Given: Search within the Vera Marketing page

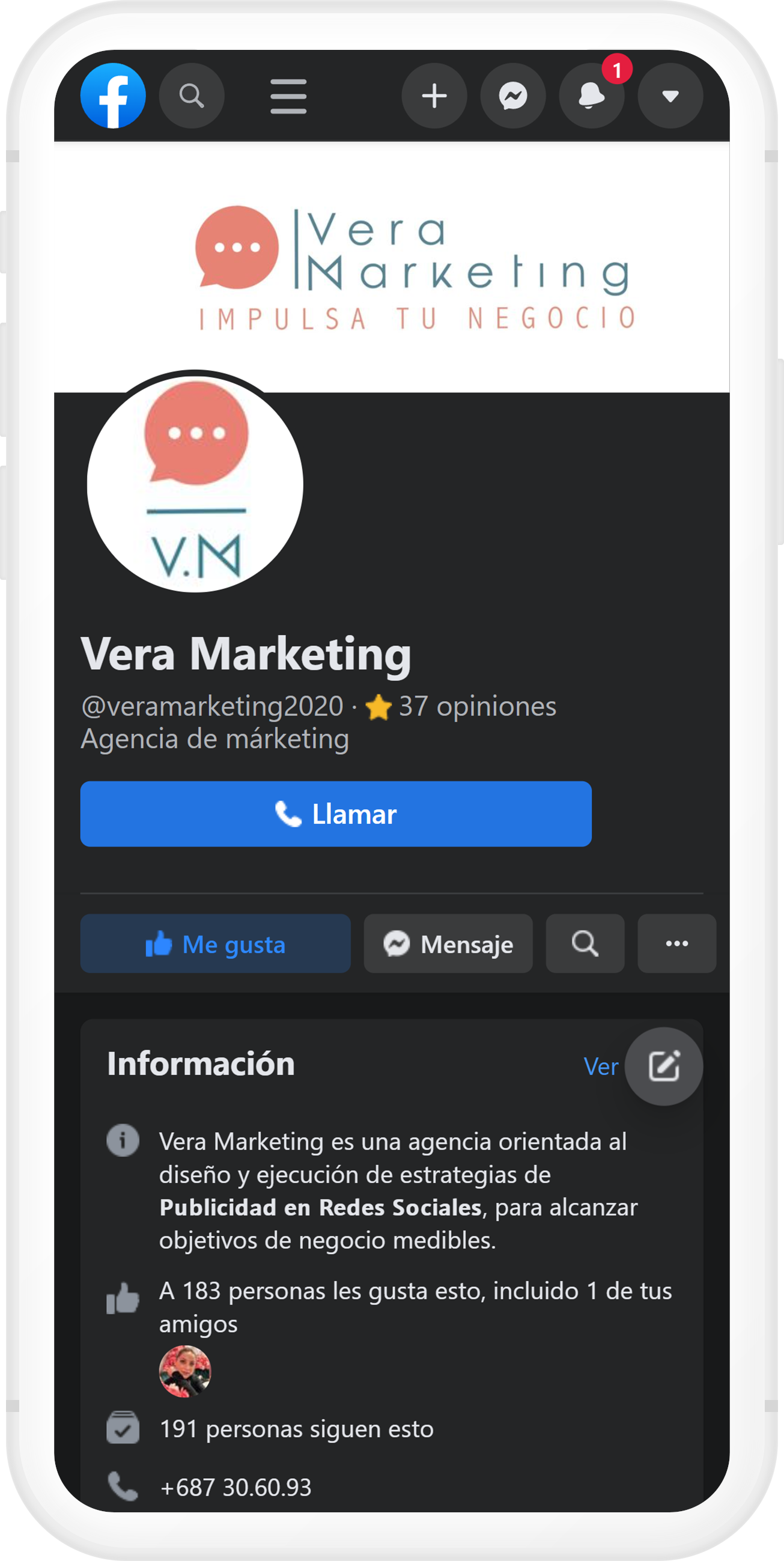Looking at the screenshot, I should click(x=585, y=943).
